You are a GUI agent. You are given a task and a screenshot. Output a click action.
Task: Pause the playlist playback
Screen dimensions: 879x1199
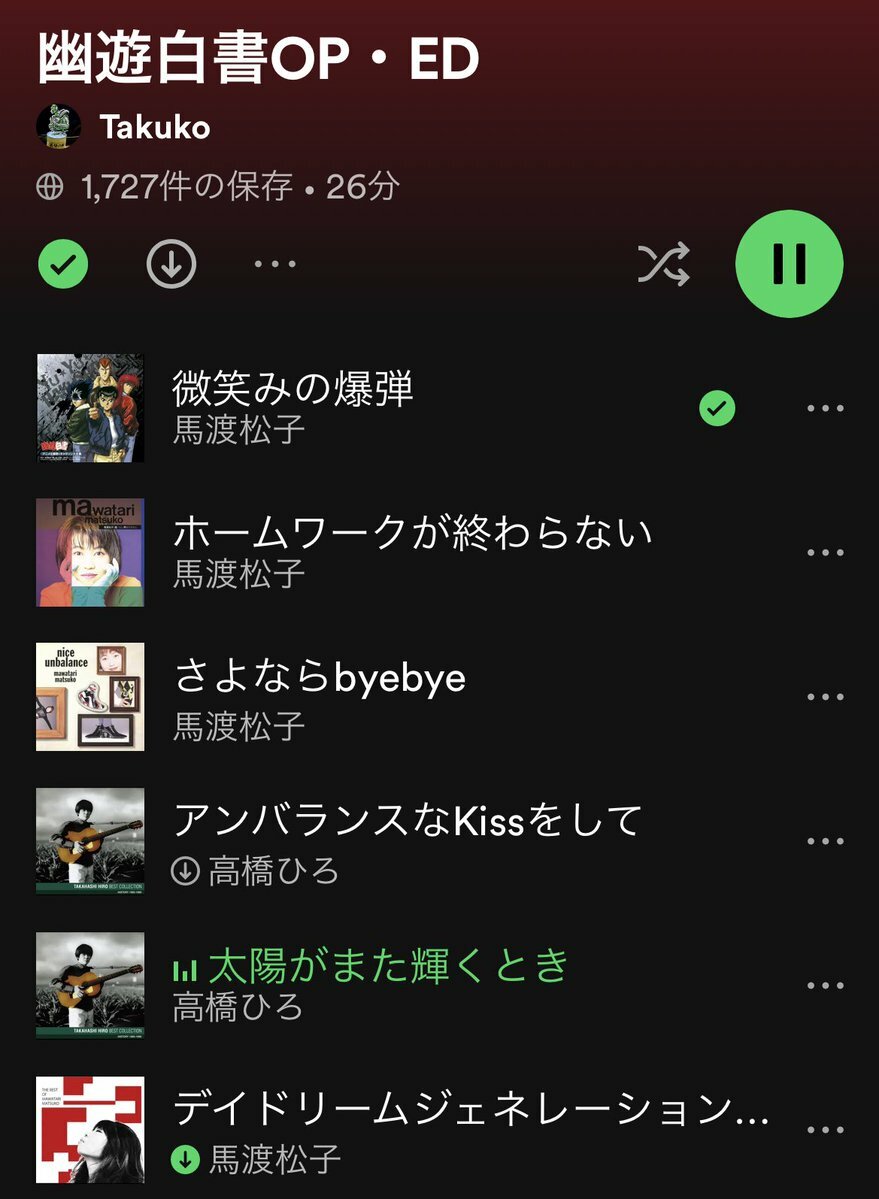coord(789,264)
